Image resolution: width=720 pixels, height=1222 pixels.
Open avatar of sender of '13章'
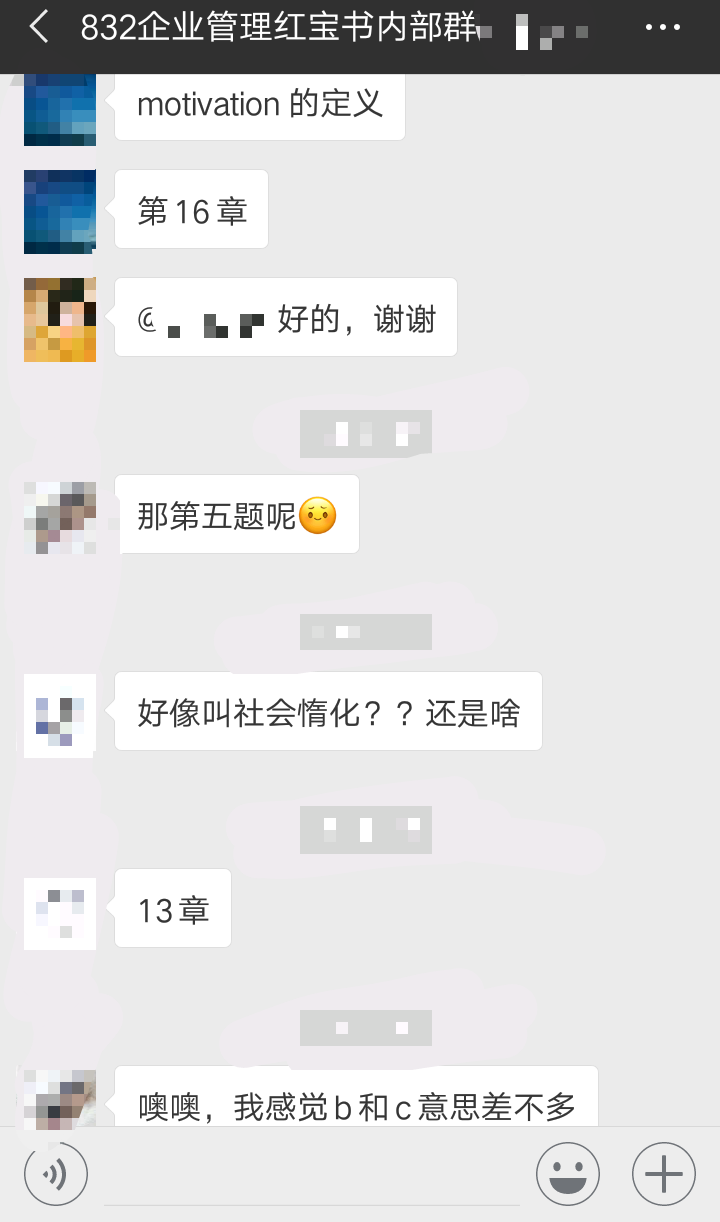click(60, 910)
